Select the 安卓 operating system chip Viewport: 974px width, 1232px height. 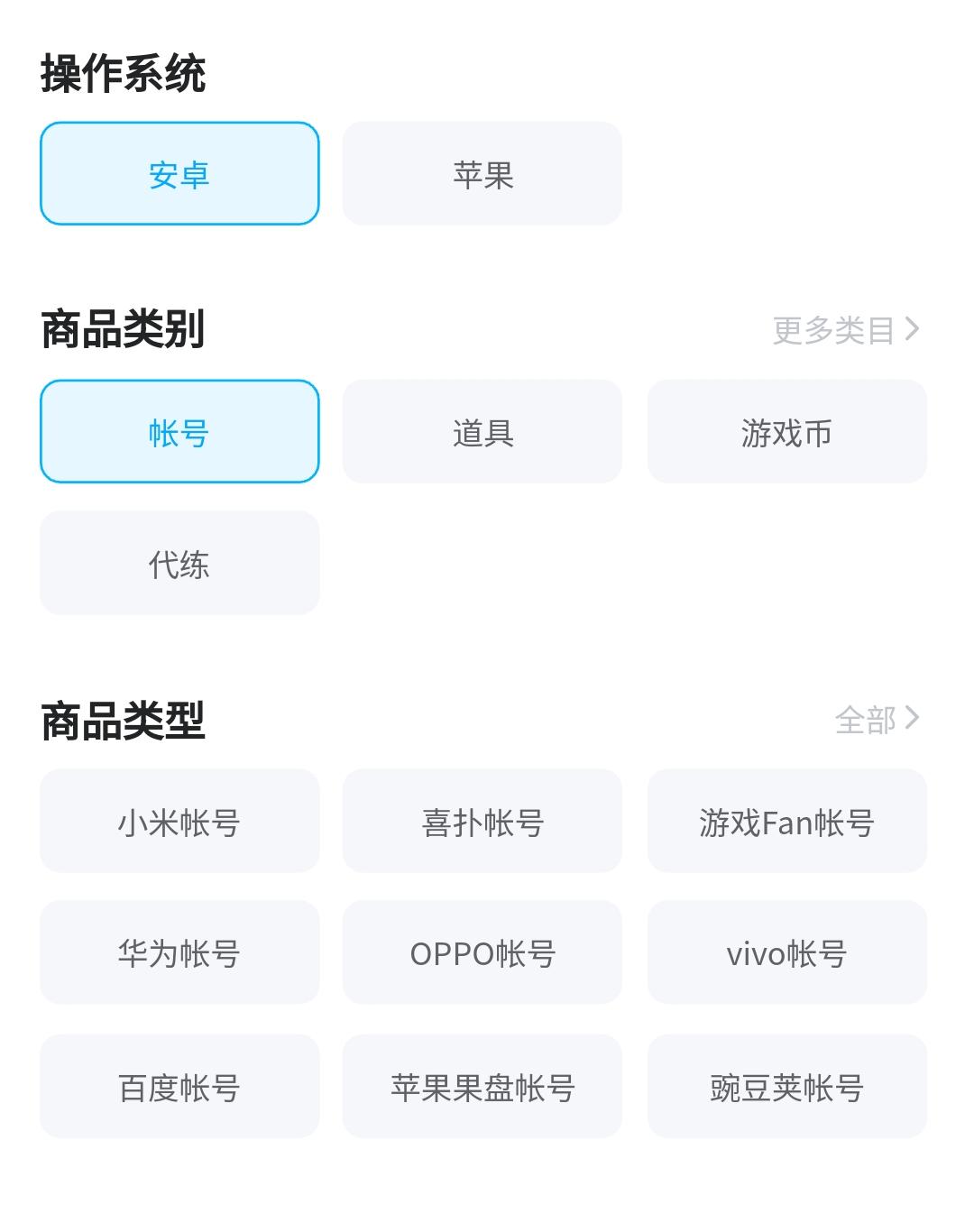tap(179, 174)
